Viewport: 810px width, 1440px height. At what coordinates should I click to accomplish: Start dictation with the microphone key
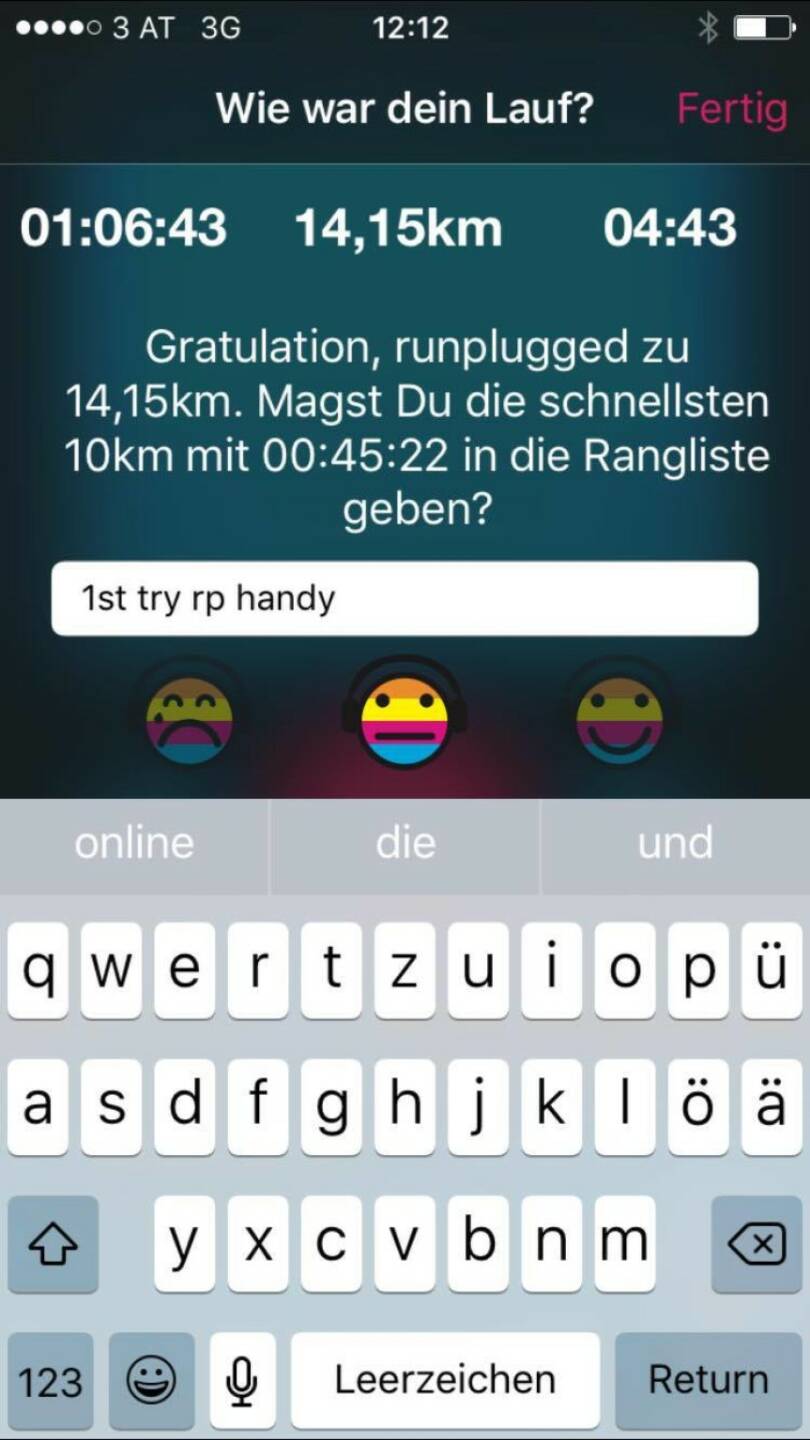pyautogui.click(x=242, y=1380)
